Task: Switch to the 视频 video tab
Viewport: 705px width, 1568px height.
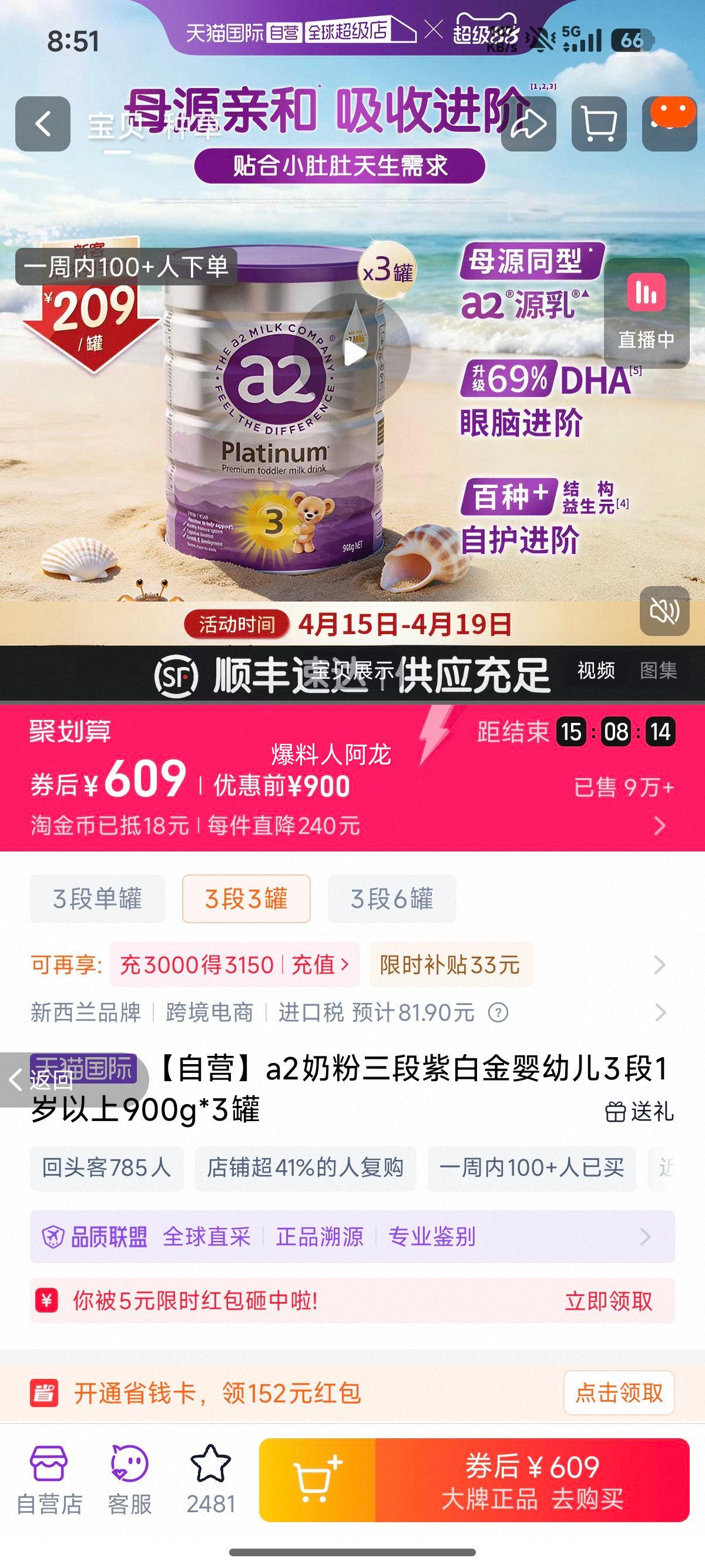Action: tap(594, 670)
